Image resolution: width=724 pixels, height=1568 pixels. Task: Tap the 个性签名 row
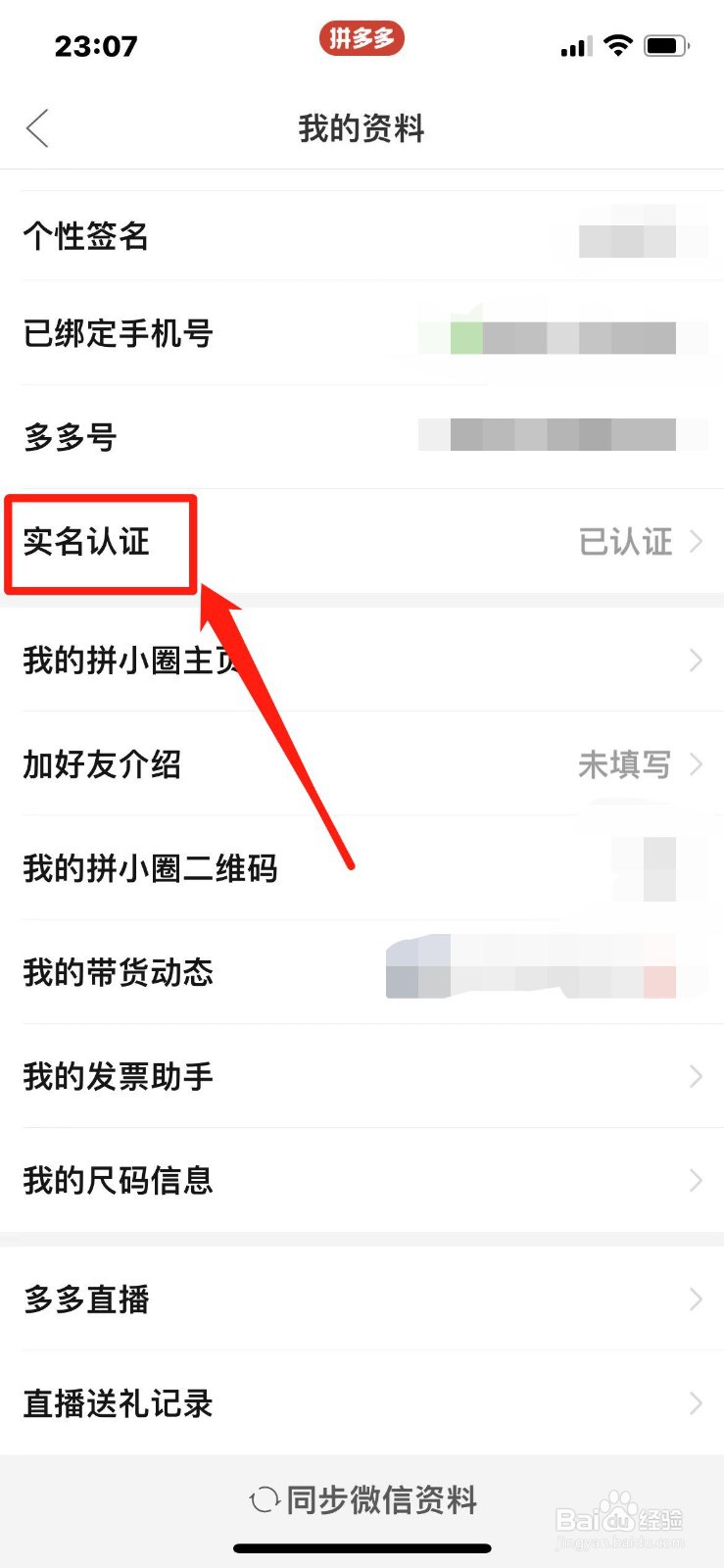pyautogui.click(x=86, y=236)
